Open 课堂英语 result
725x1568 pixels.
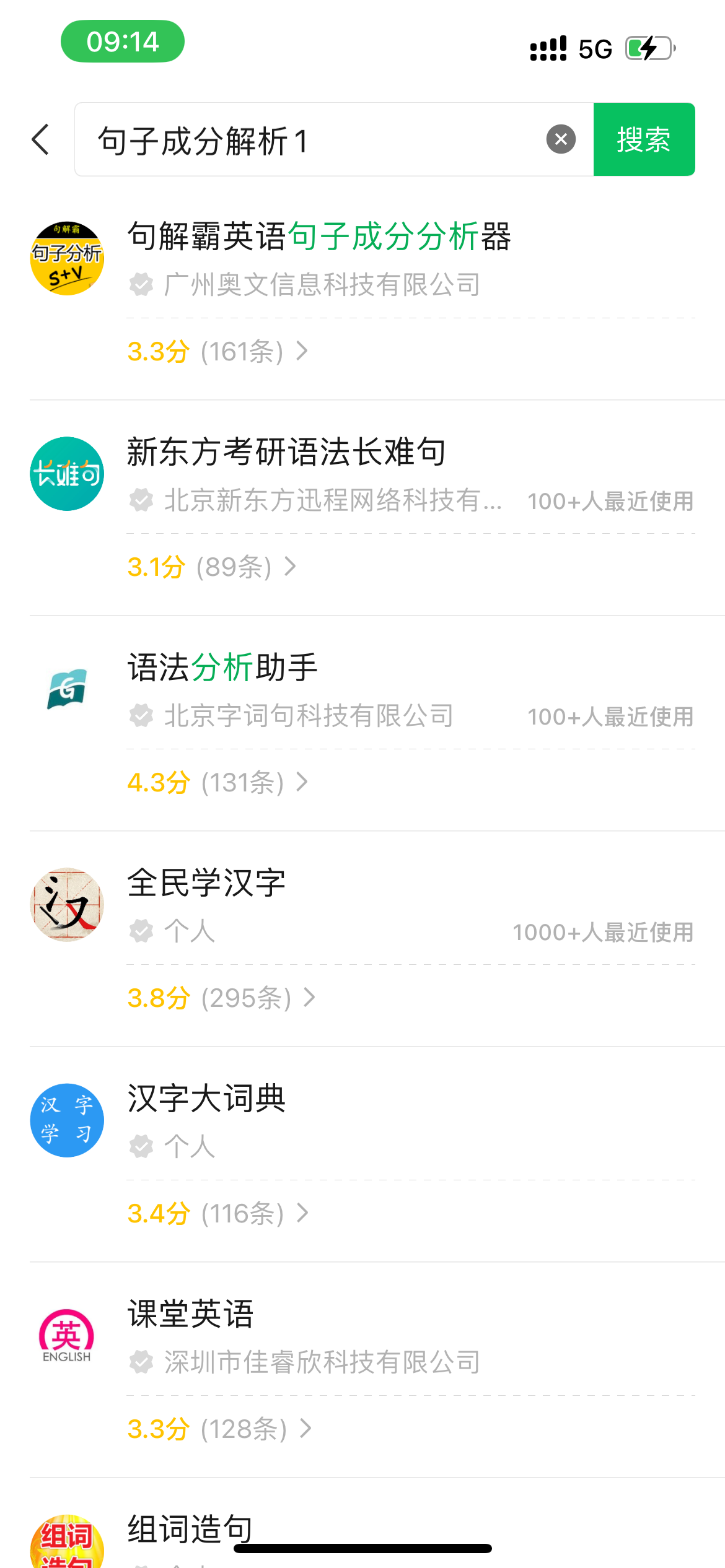click(191, 1315)
